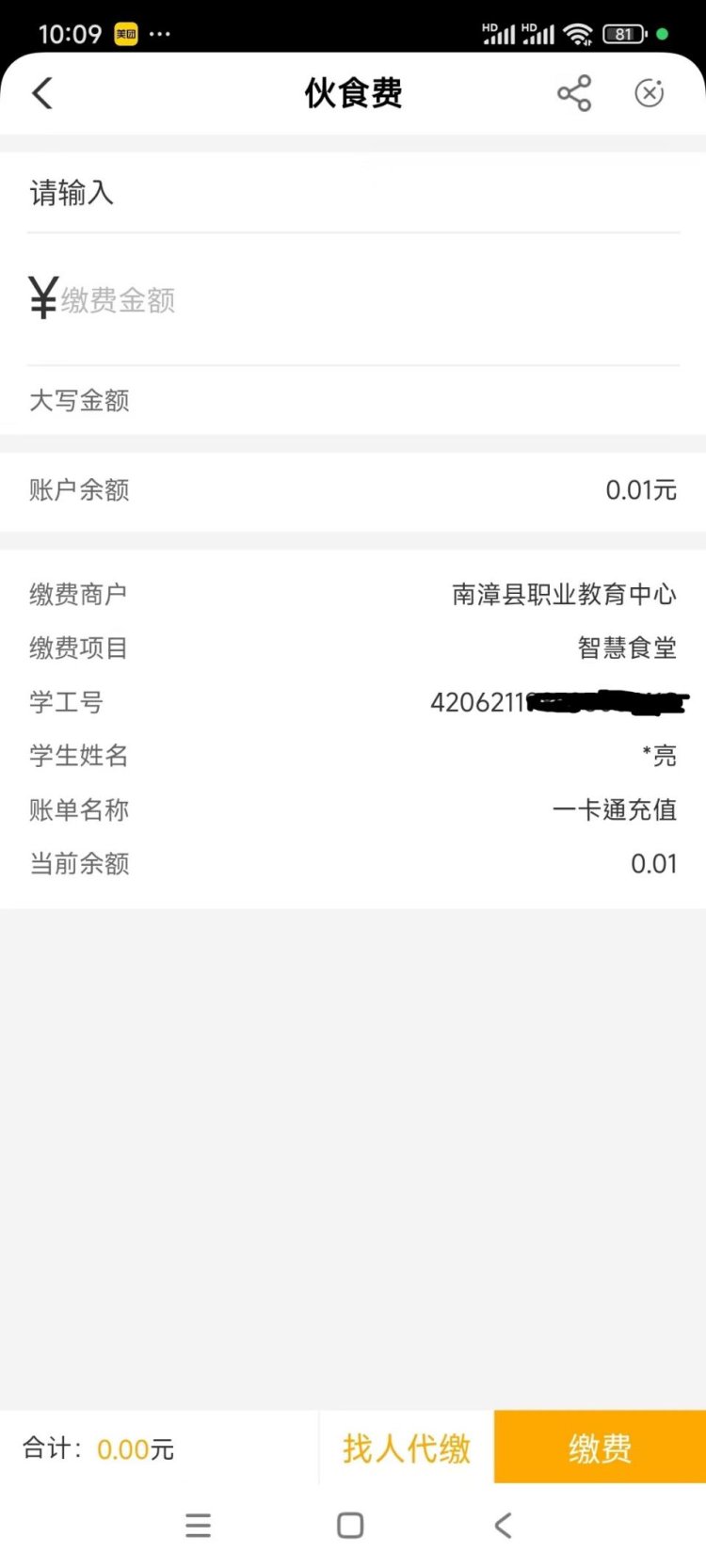
Task: Tap the ellipsis beside the 美团 badge
Action: pos(160,33)
